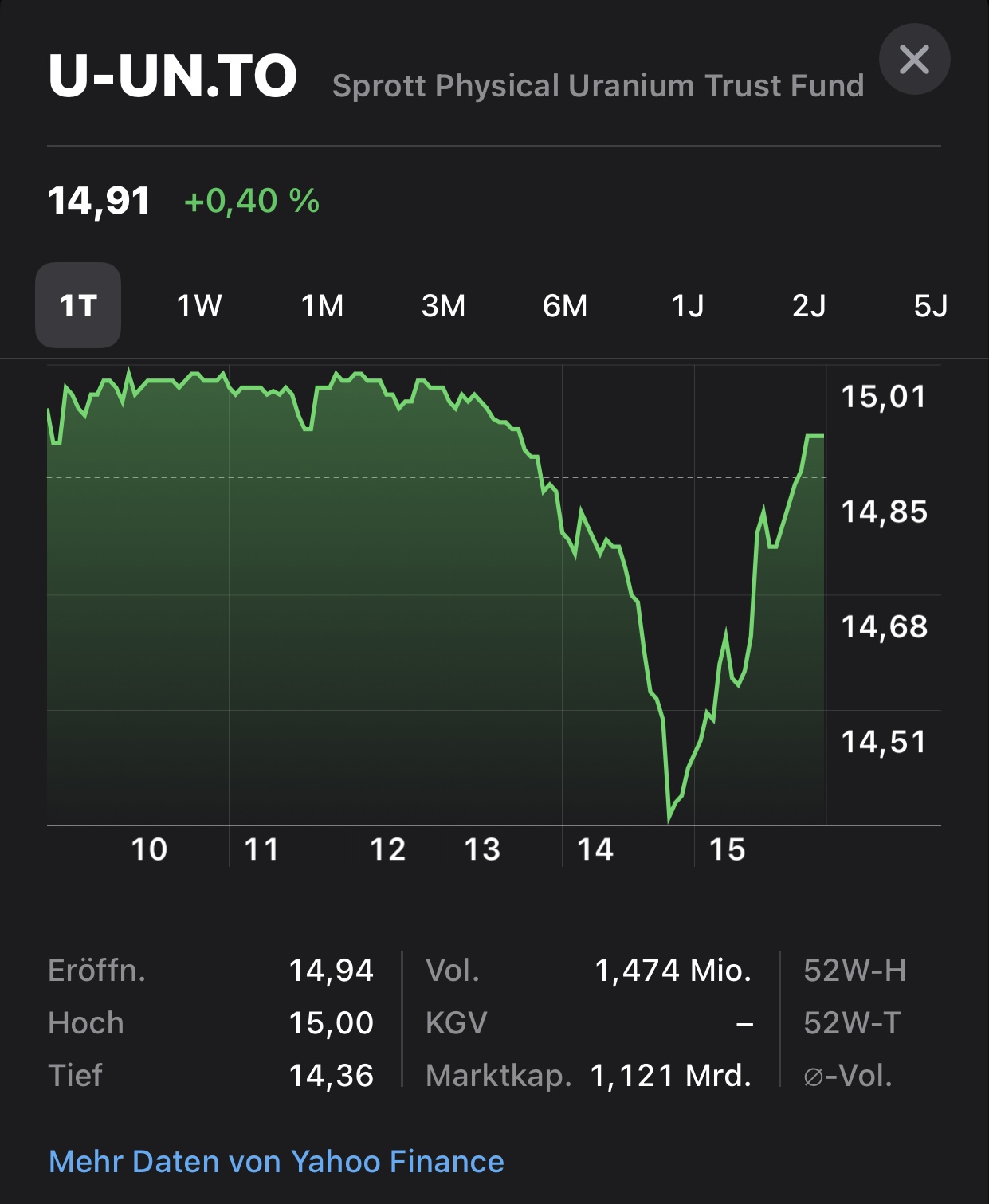Select the 1T one-day chart range
The height and width of the screenshot is (1204, 989).
(x=78, y=305)
